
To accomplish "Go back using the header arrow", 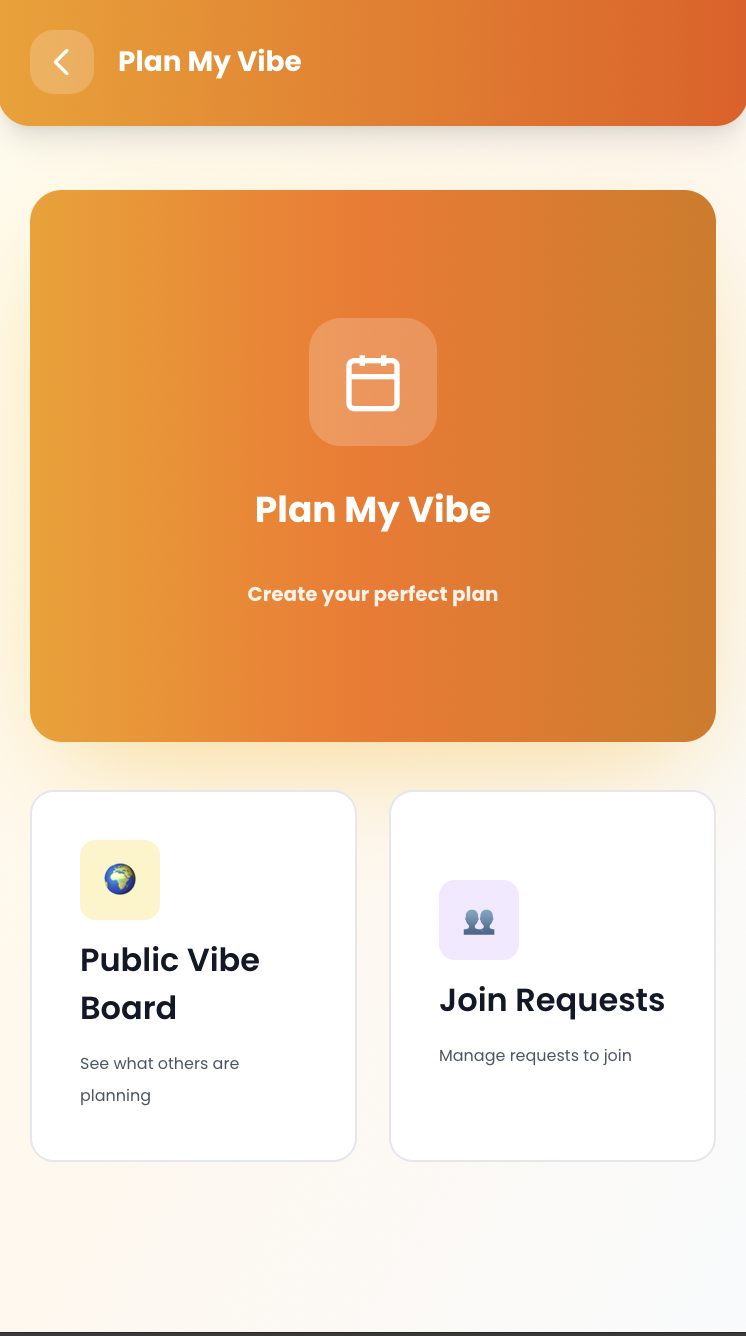I will [x=62, y=62].
